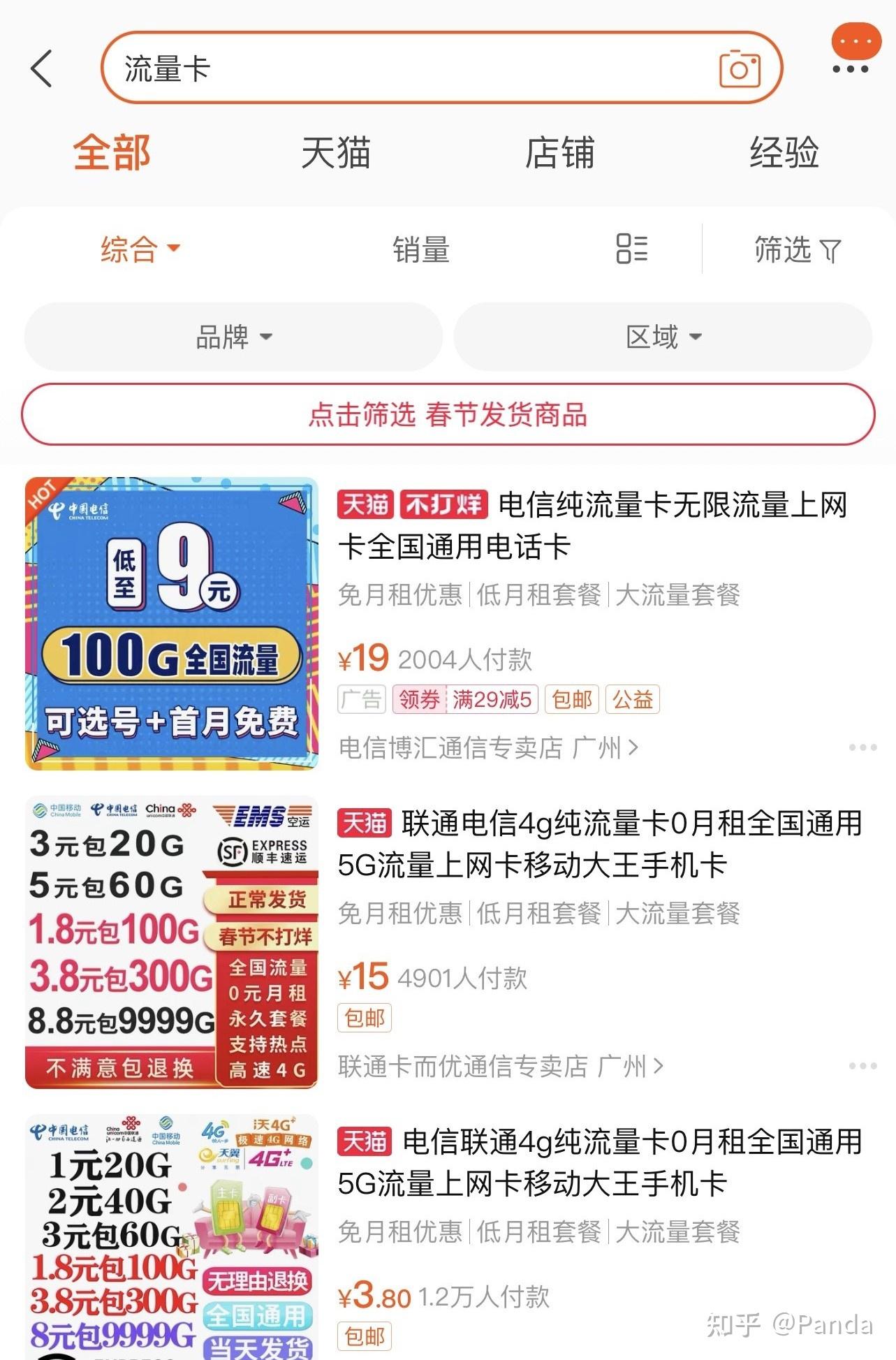
Task: Tap the 春节发货商品 filter banner
Action: click(448, 414)
